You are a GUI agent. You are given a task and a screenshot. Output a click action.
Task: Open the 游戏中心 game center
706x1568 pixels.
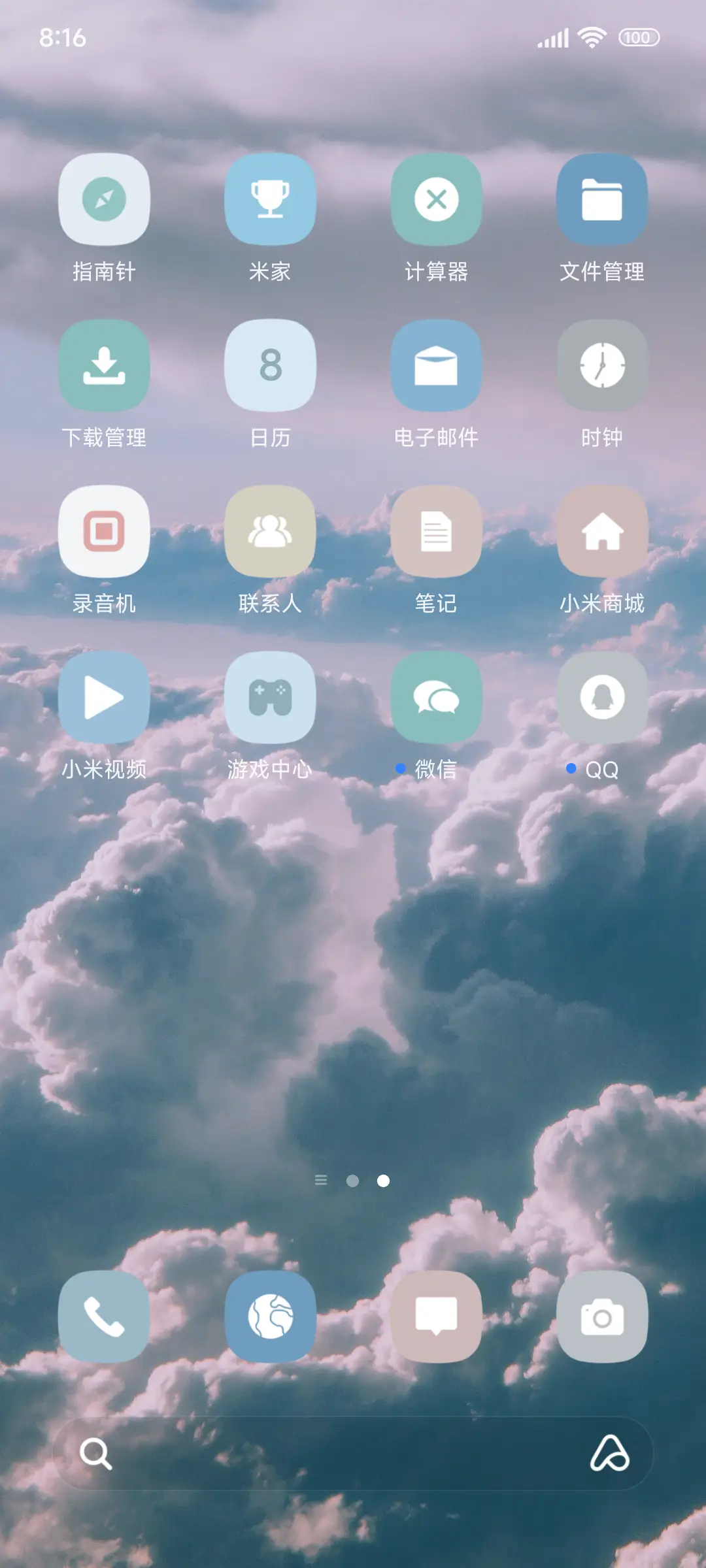tap(271, 698)
